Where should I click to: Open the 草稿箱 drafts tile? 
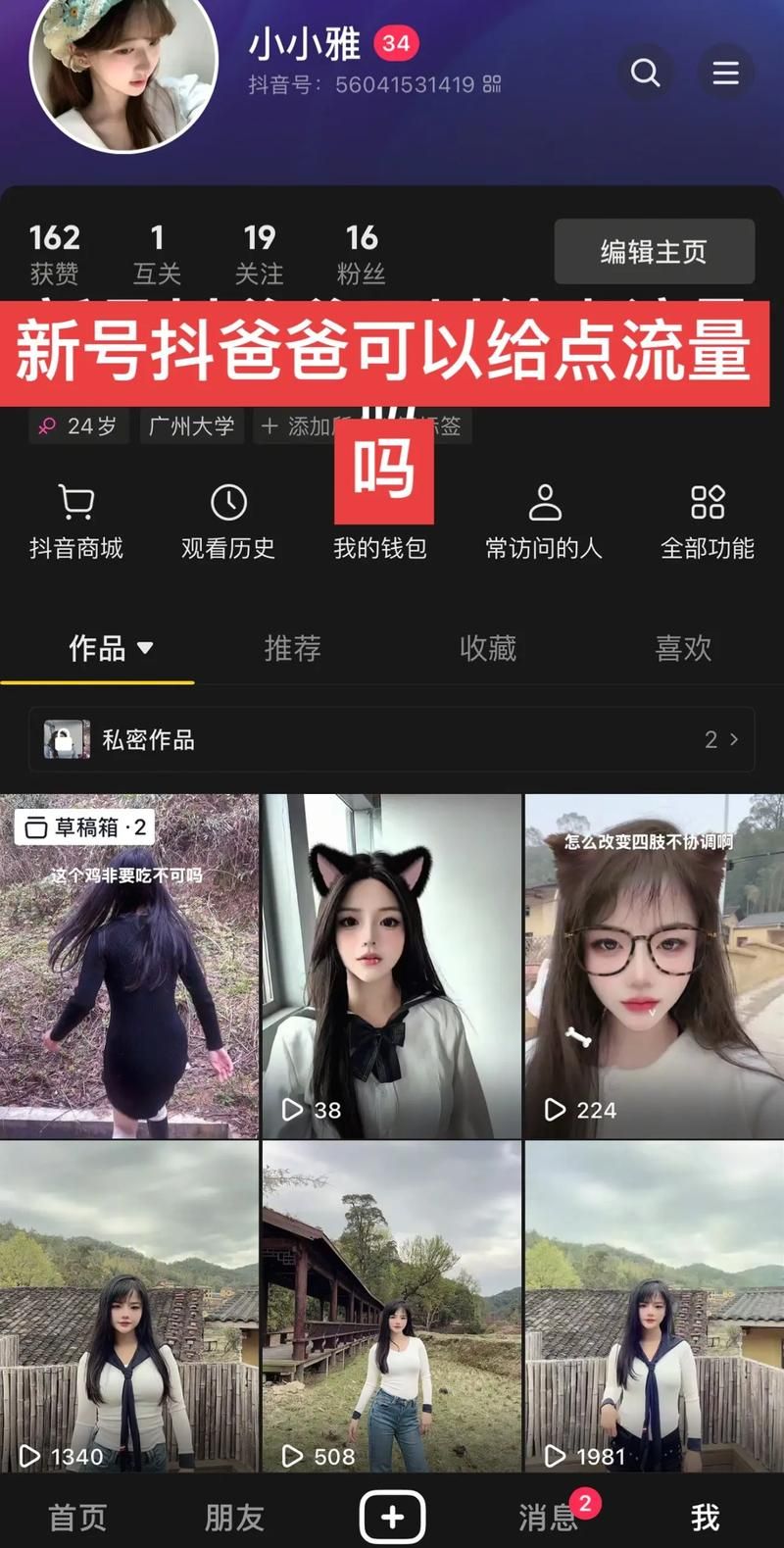point(129,966)
